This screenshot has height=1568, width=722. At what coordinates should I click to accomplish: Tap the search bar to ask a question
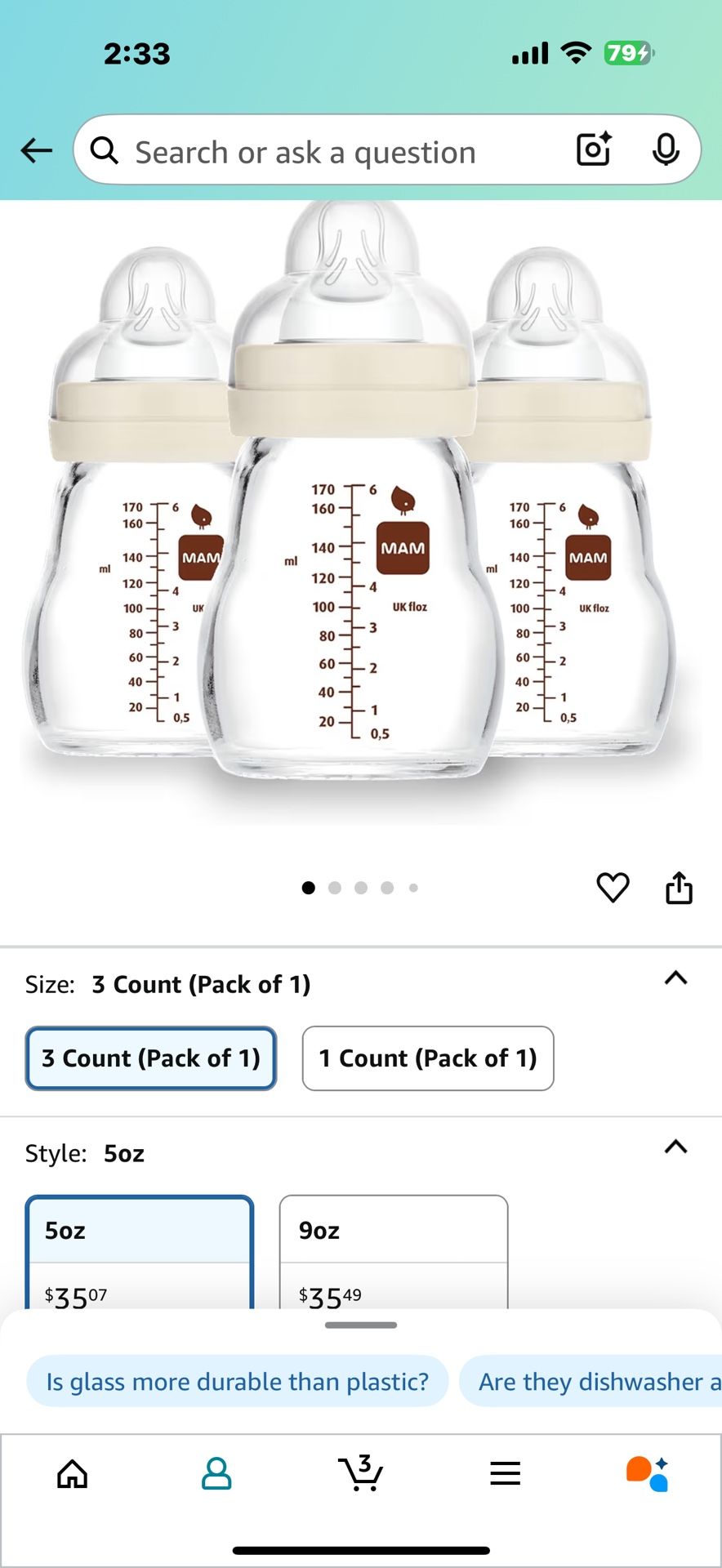tap(327, 152)
